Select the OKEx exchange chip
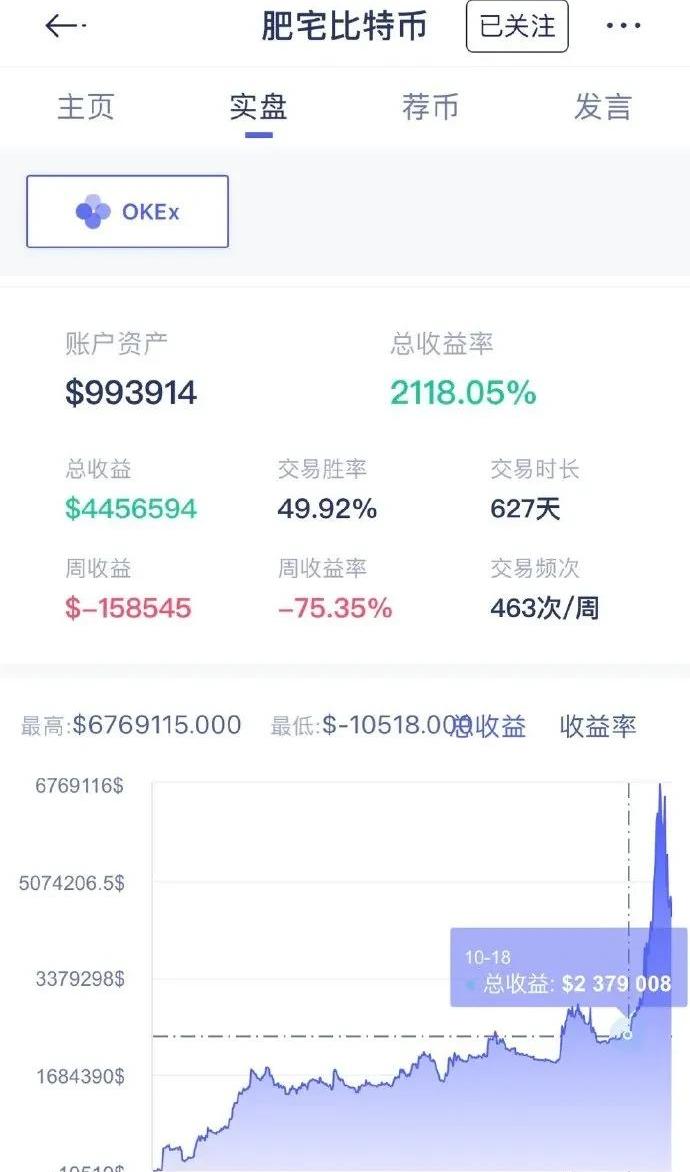The width and height of the screenshot is (690, 1172). coord(128,212)
